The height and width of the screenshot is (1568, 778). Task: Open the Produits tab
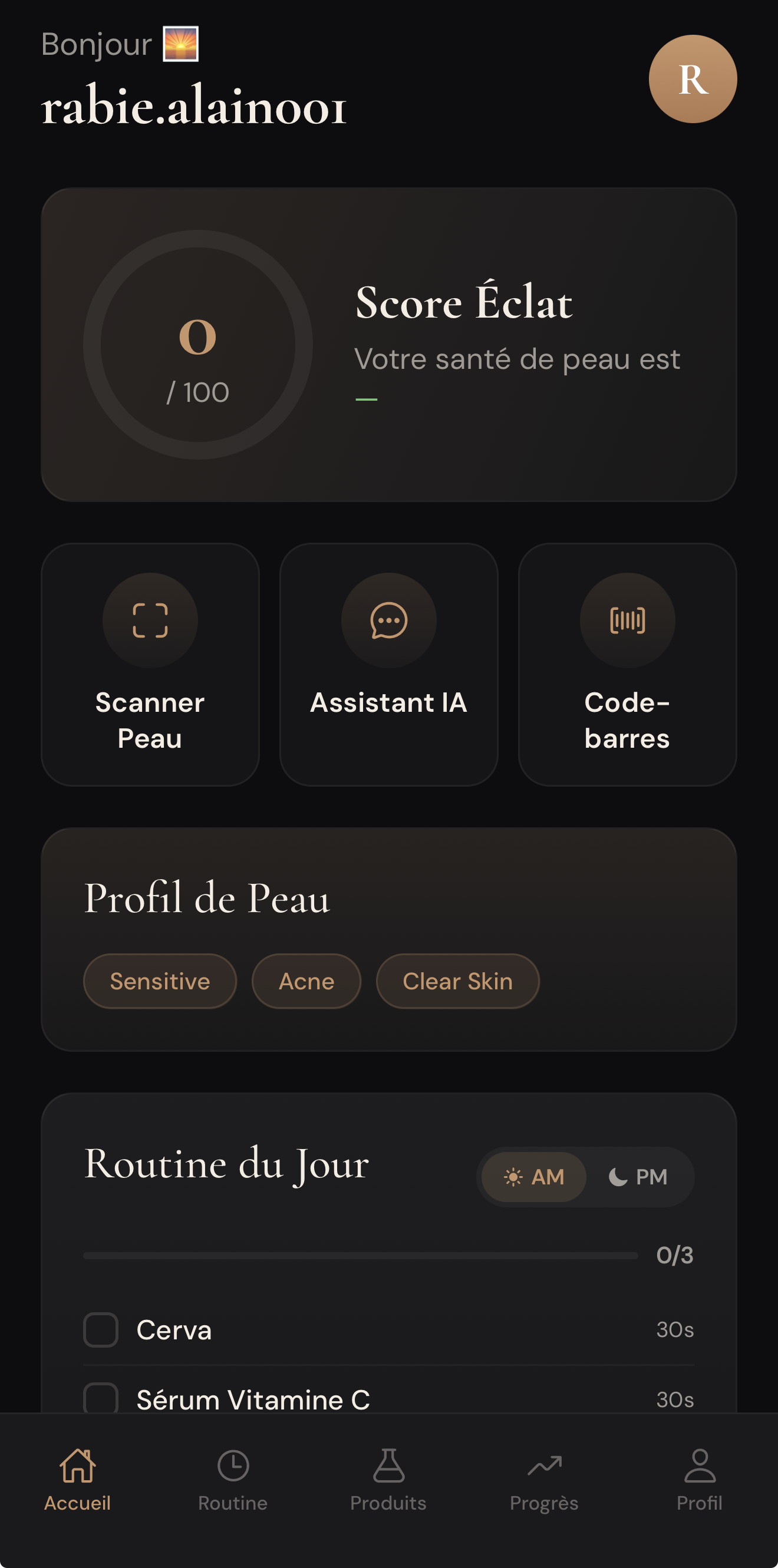pos(388,1479)
